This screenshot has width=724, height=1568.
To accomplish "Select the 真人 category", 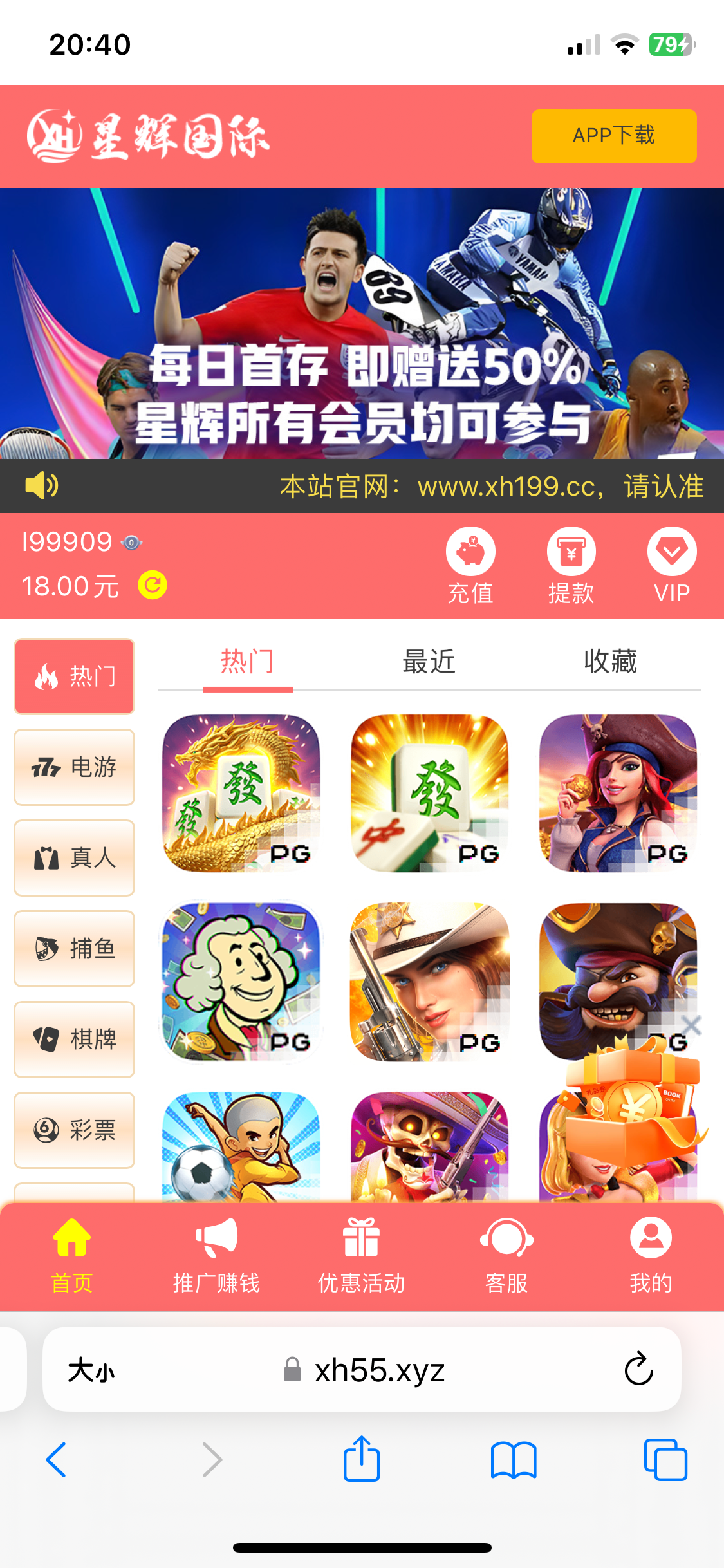I will pos(75,857).
